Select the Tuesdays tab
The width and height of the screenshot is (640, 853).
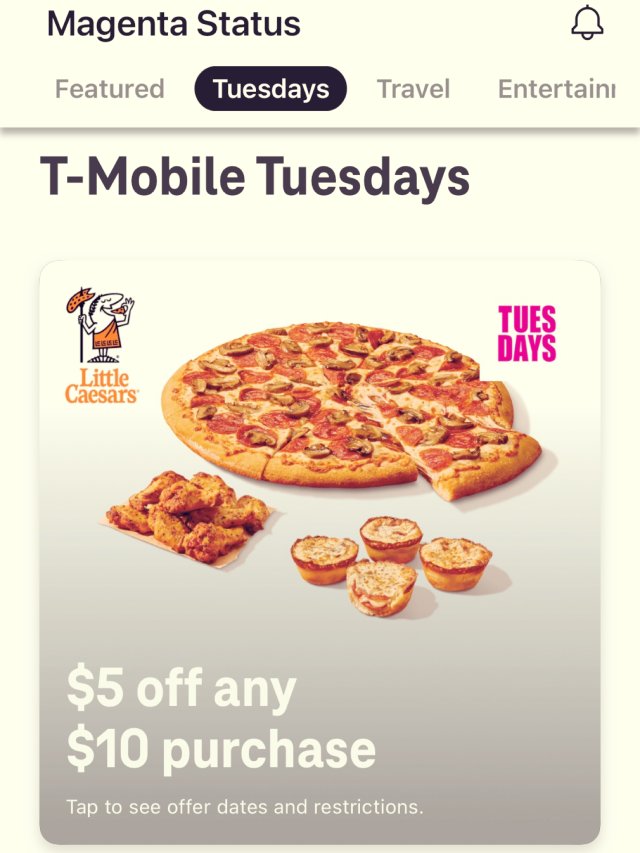[x=270, y=89]
